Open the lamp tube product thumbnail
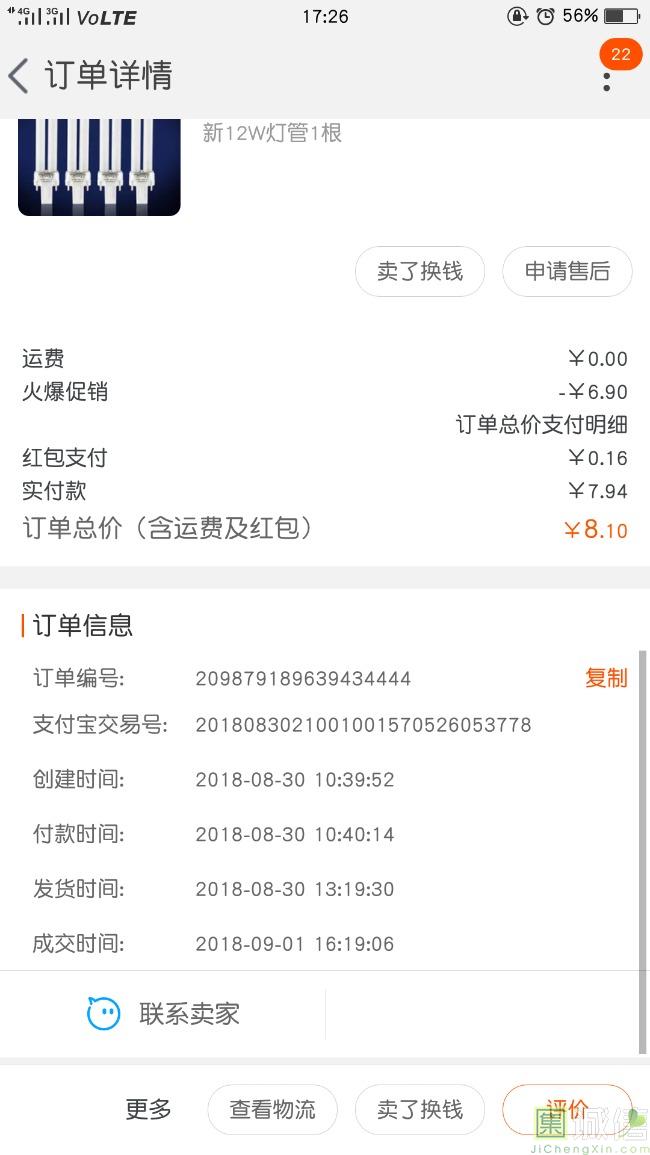Image resolution: width=650 pixels, height=1155 pixels. pos(99,167)
